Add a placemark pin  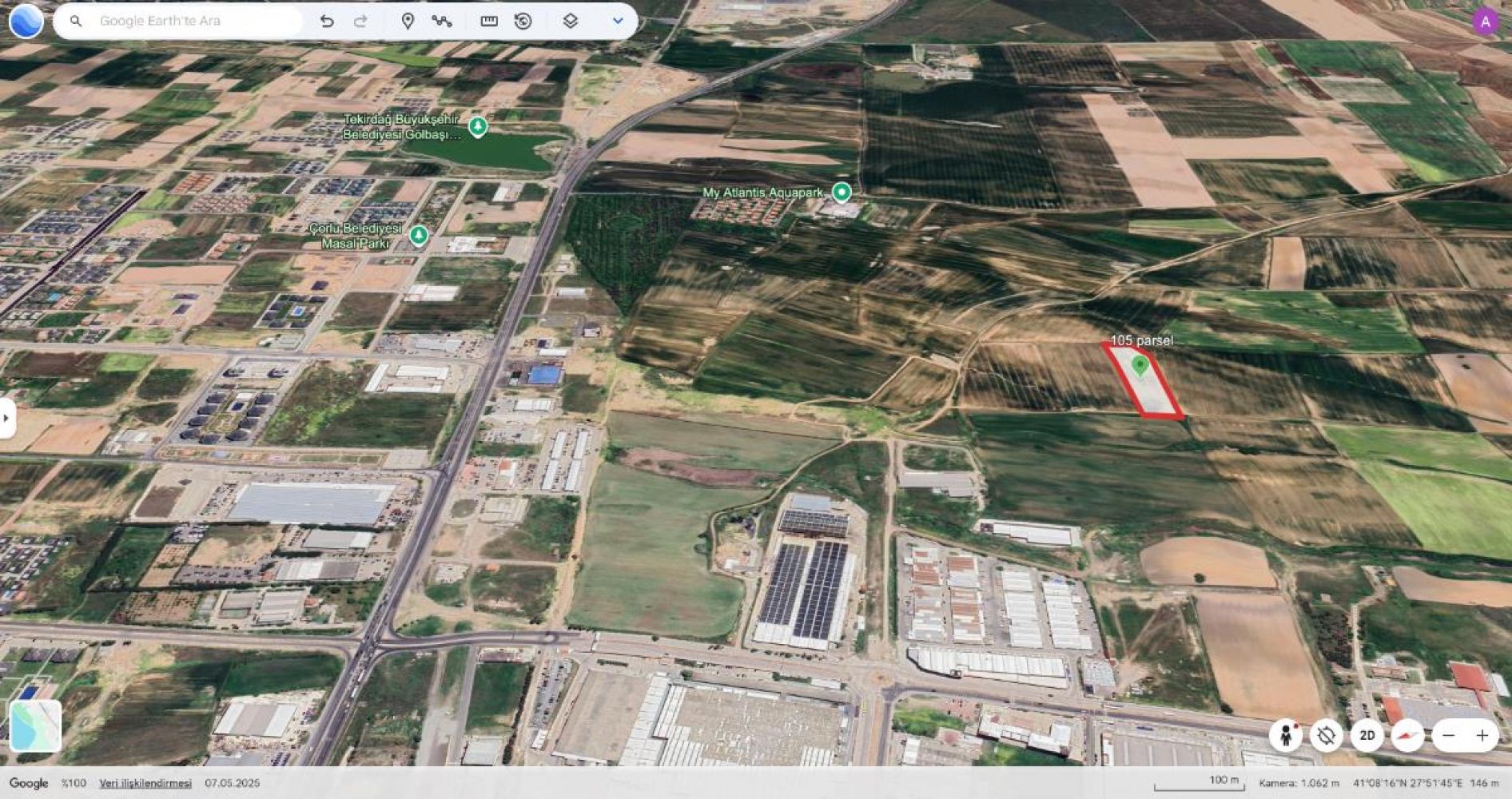pos(408,21)
